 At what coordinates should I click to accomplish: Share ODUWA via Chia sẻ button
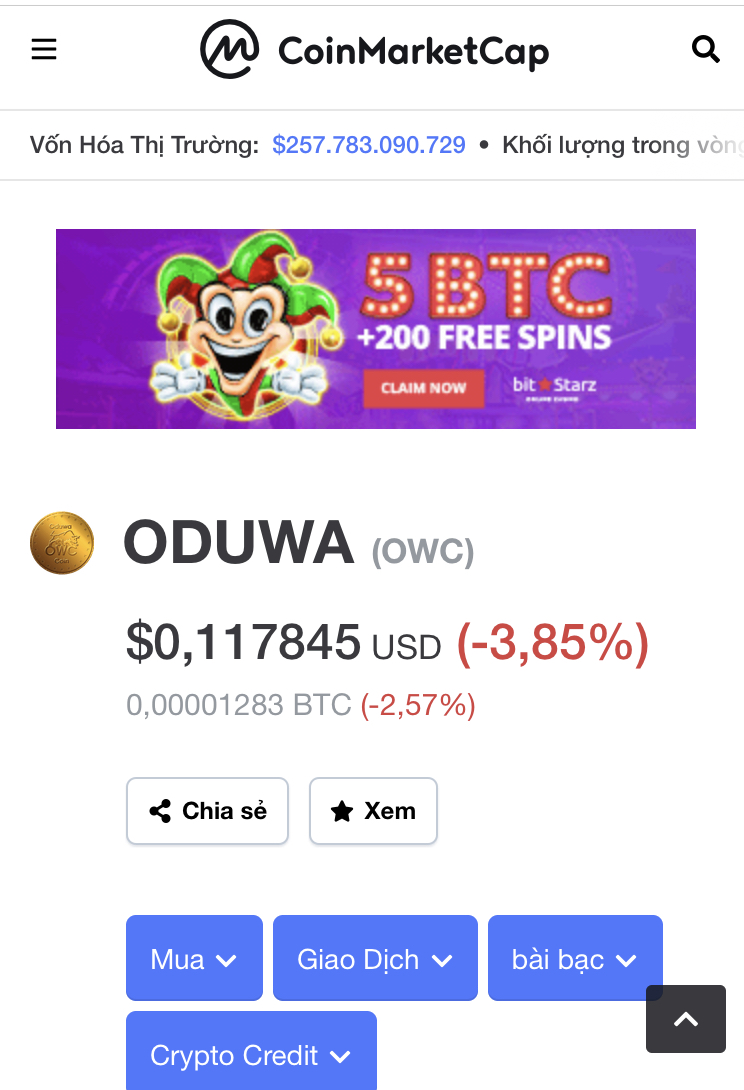tap(207, 811)
